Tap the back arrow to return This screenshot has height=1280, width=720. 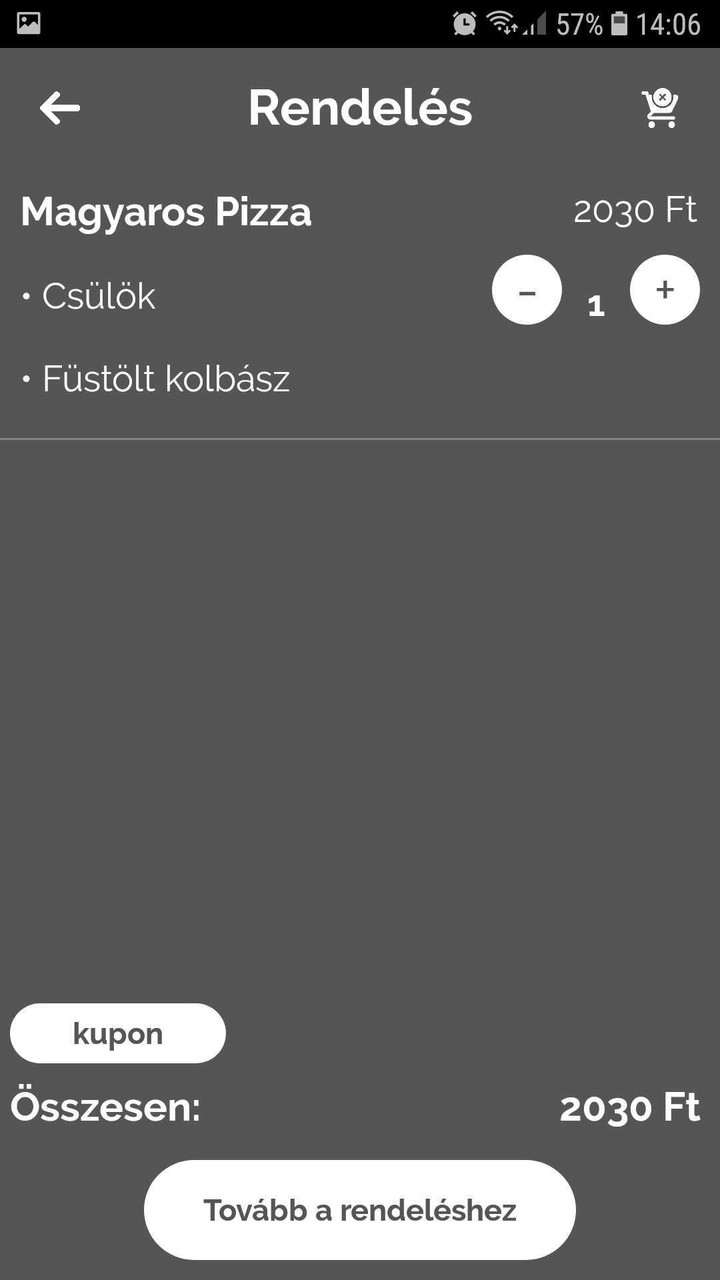[x=58, y=108]
